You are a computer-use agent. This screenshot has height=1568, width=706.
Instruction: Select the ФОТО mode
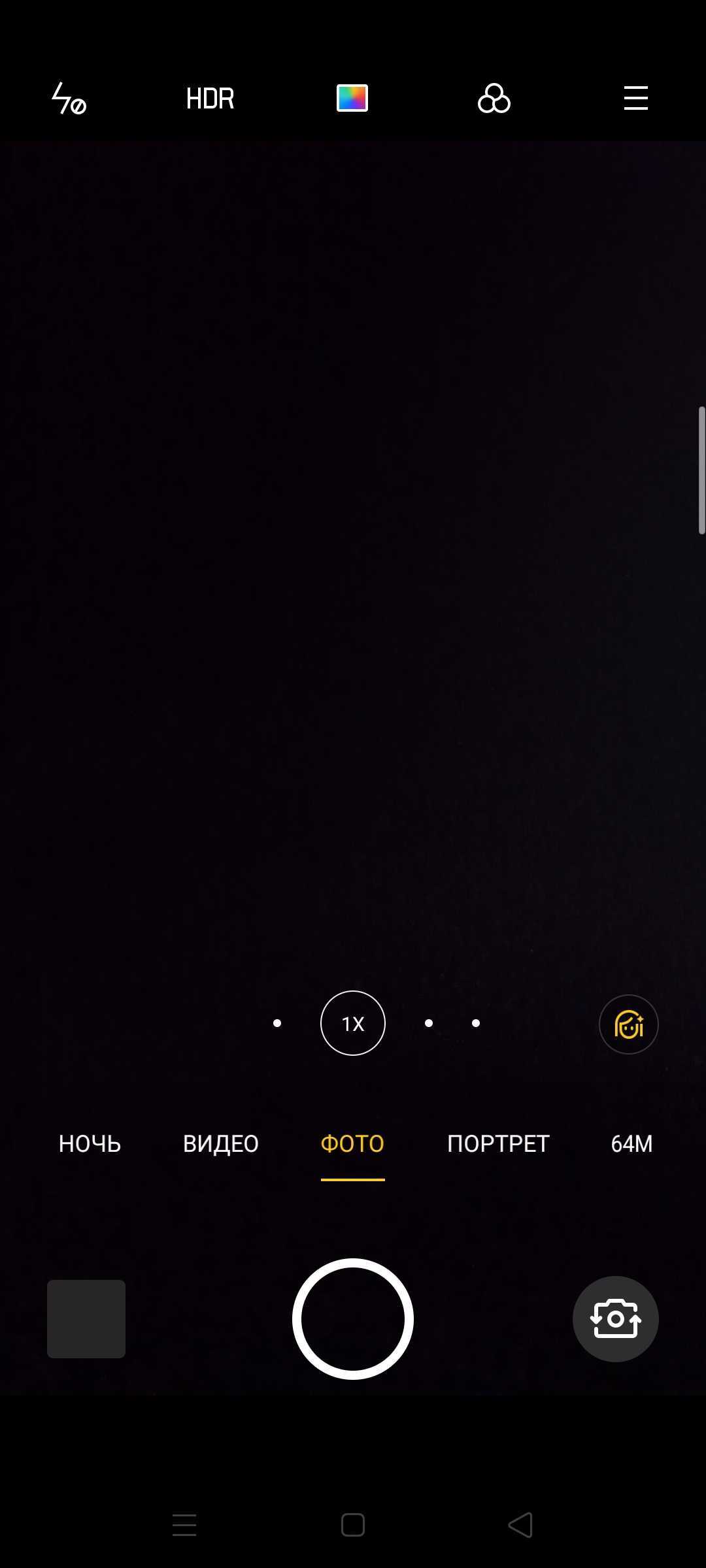coord(352,1144)
